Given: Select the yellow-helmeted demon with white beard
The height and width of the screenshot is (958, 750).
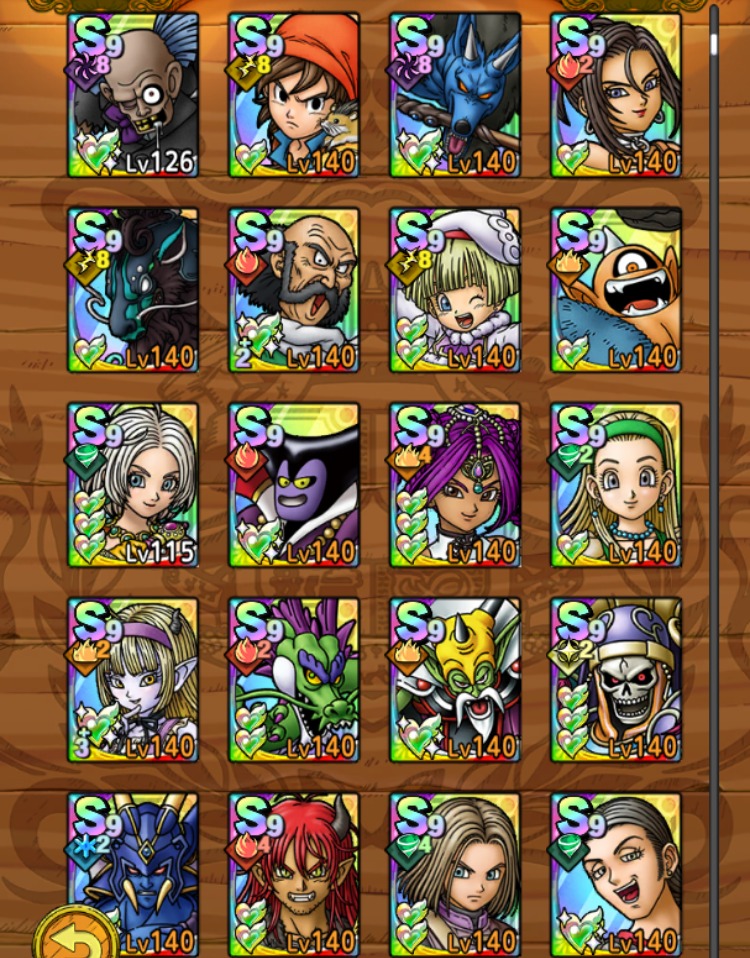Looking at the screenshot, I should pos(455,680).
